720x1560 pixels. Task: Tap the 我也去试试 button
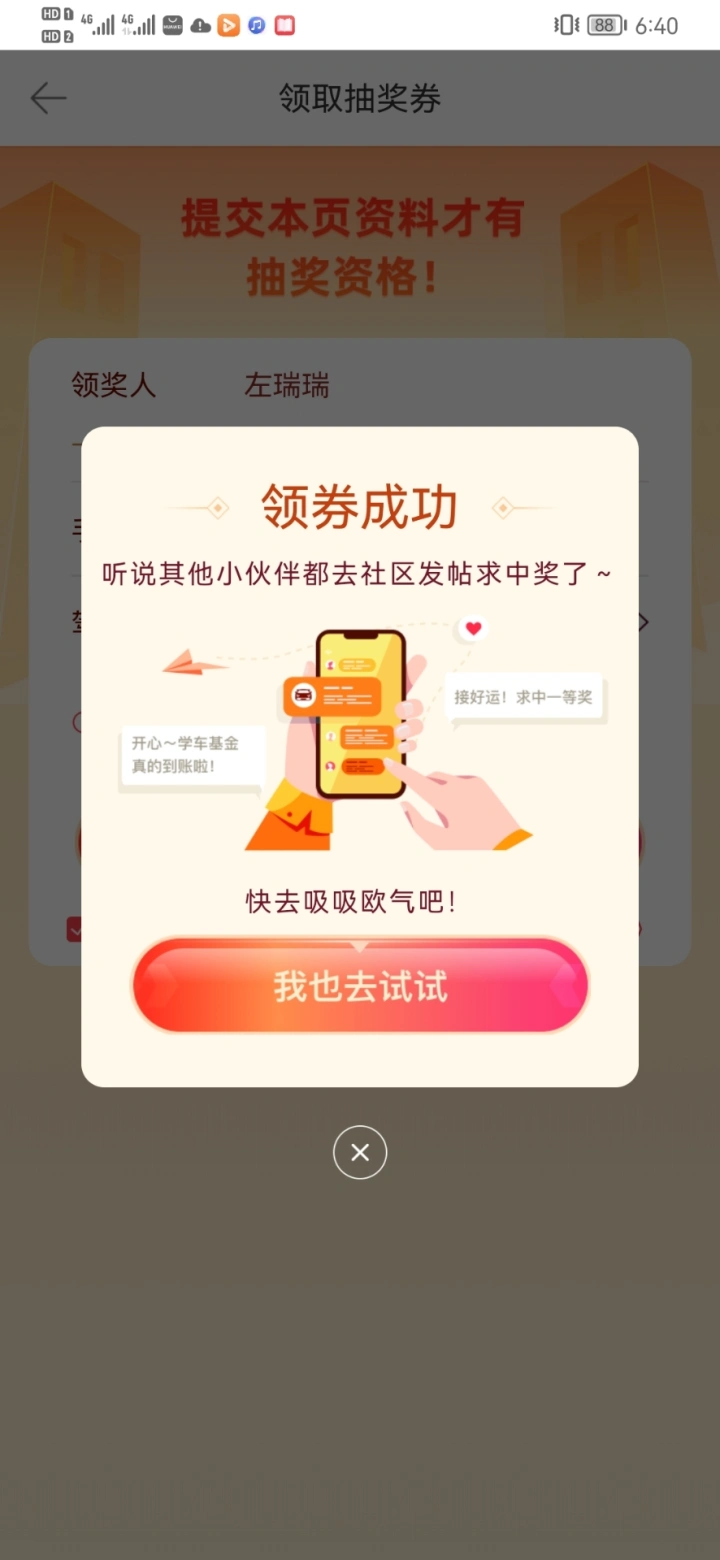pos(360,986)
